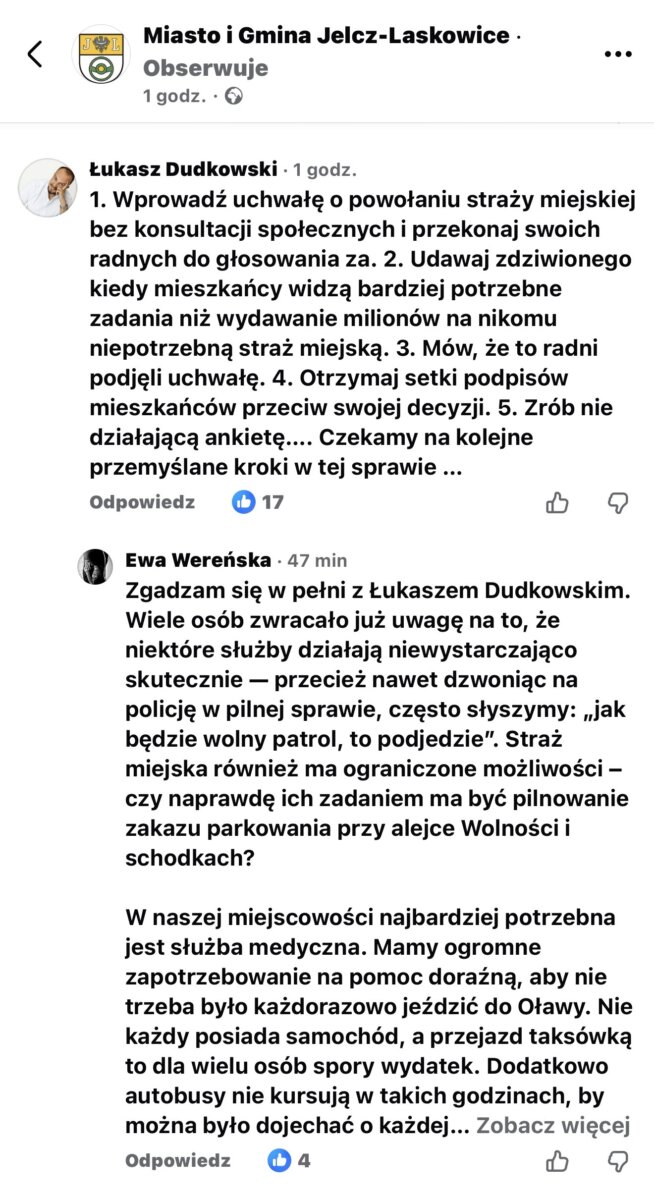Screen dimensions: 654x1200
Task: Like Ewa Wereńska's comment
Action: pos(557,1161)
